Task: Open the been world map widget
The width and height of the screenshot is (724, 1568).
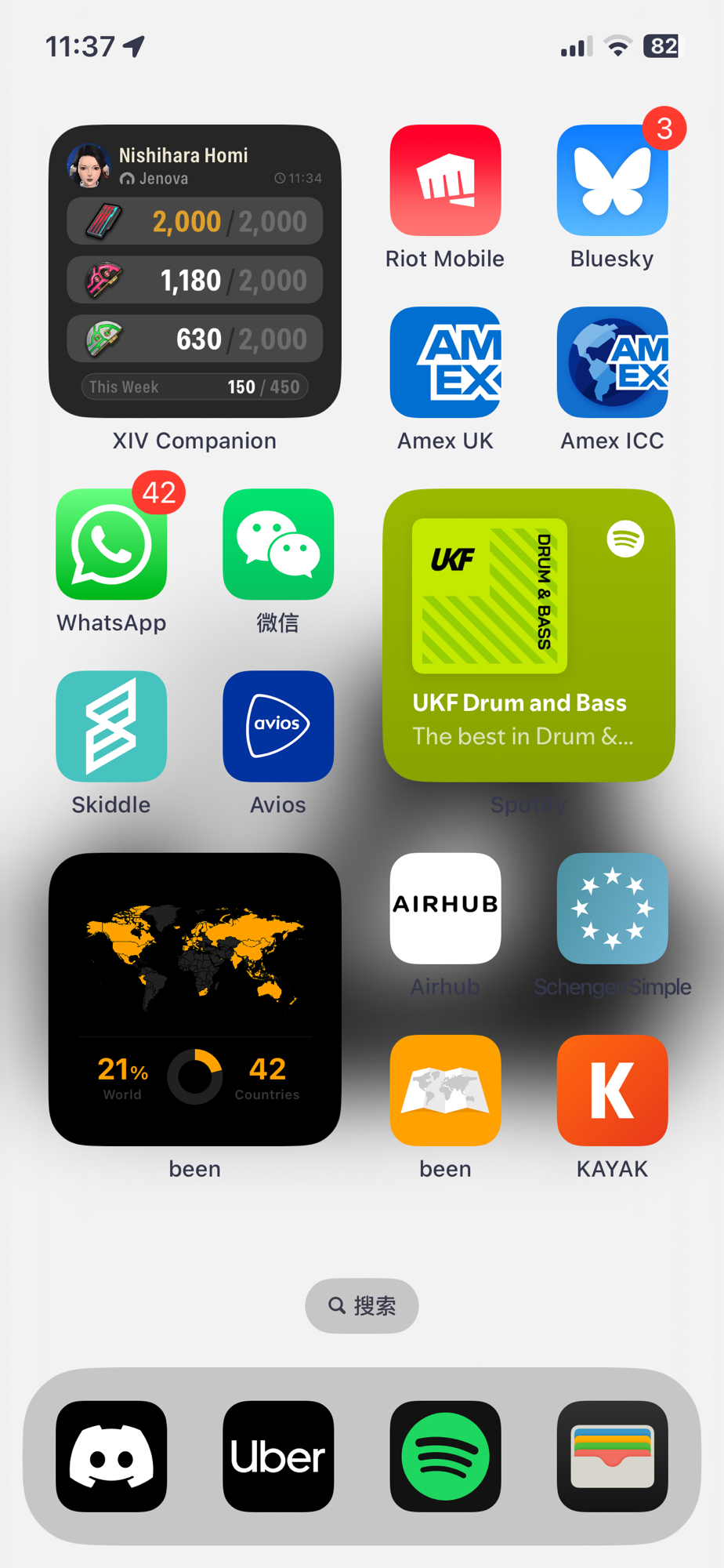Action: pos(194,999)
